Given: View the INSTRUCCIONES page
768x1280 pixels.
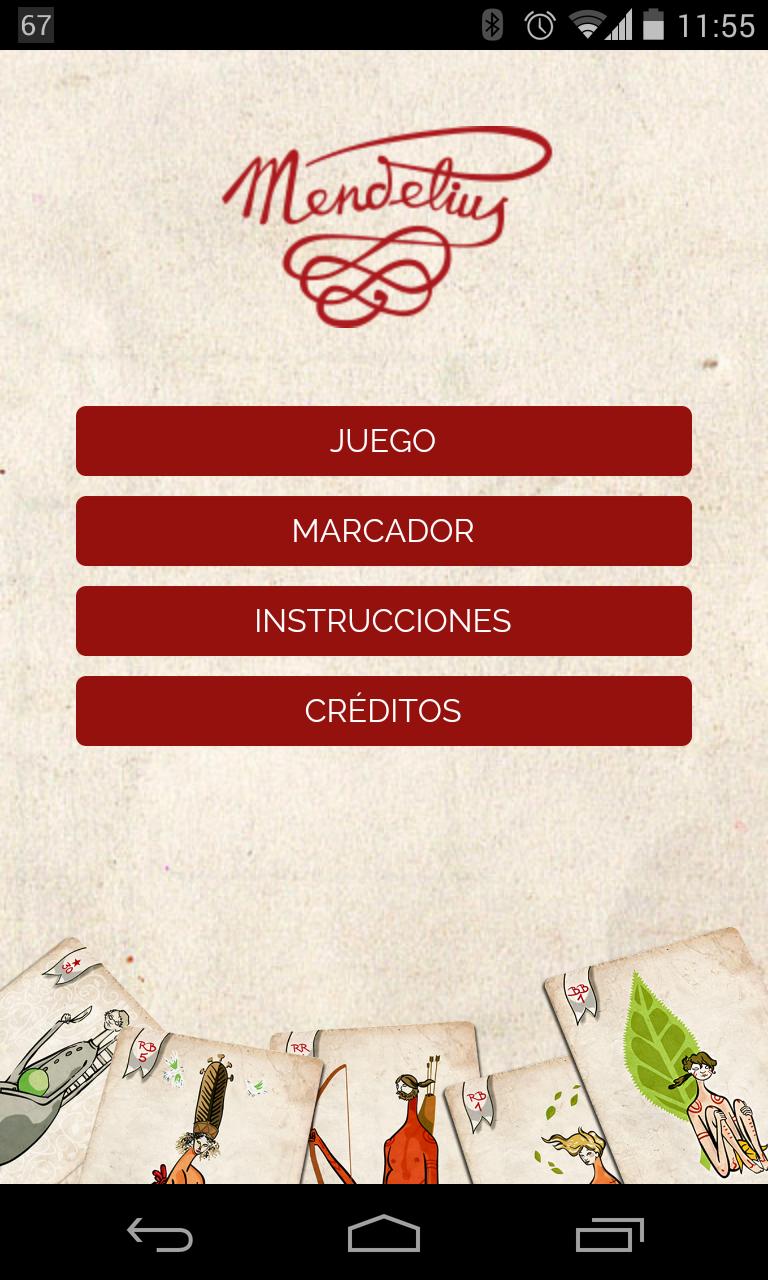Looking at the screenshot, I should pos(383,621).
